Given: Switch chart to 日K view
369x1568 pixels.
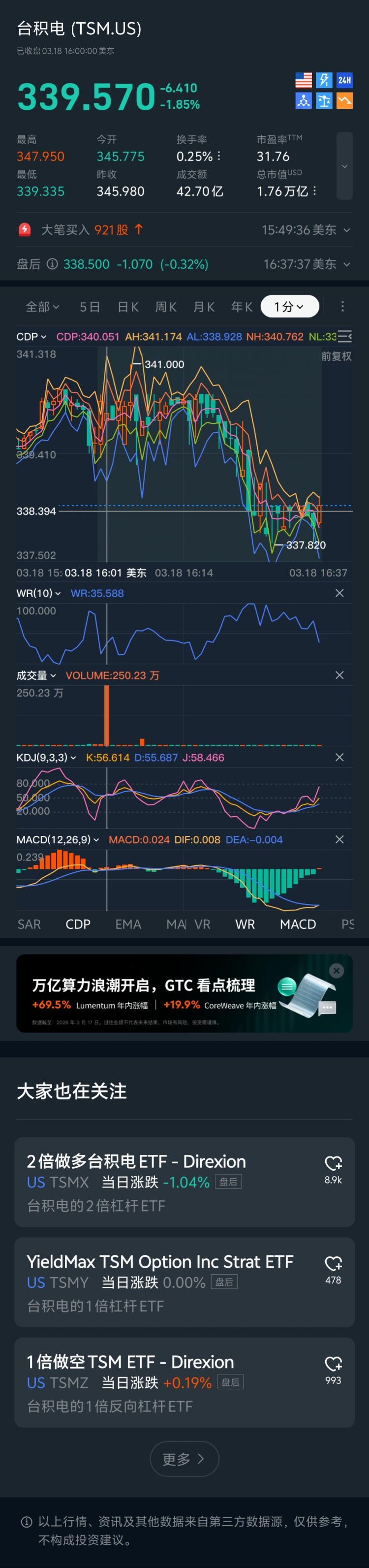Looking at the screenshot, I should 127,307.
